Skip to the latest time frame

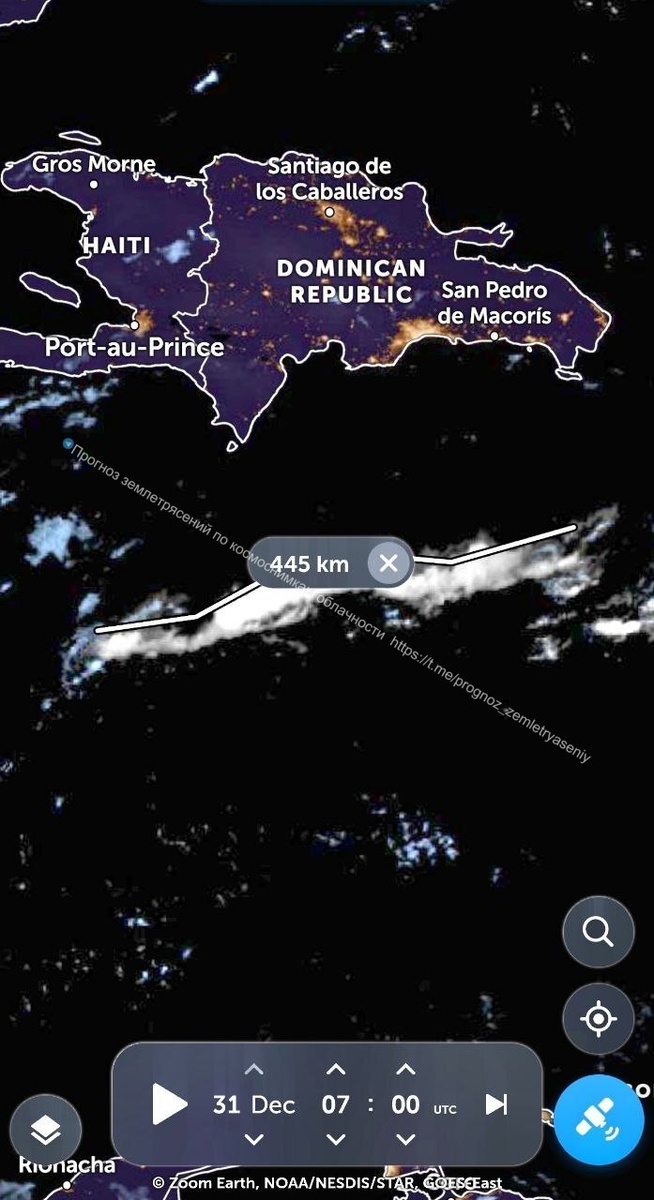coord(497,1104)
